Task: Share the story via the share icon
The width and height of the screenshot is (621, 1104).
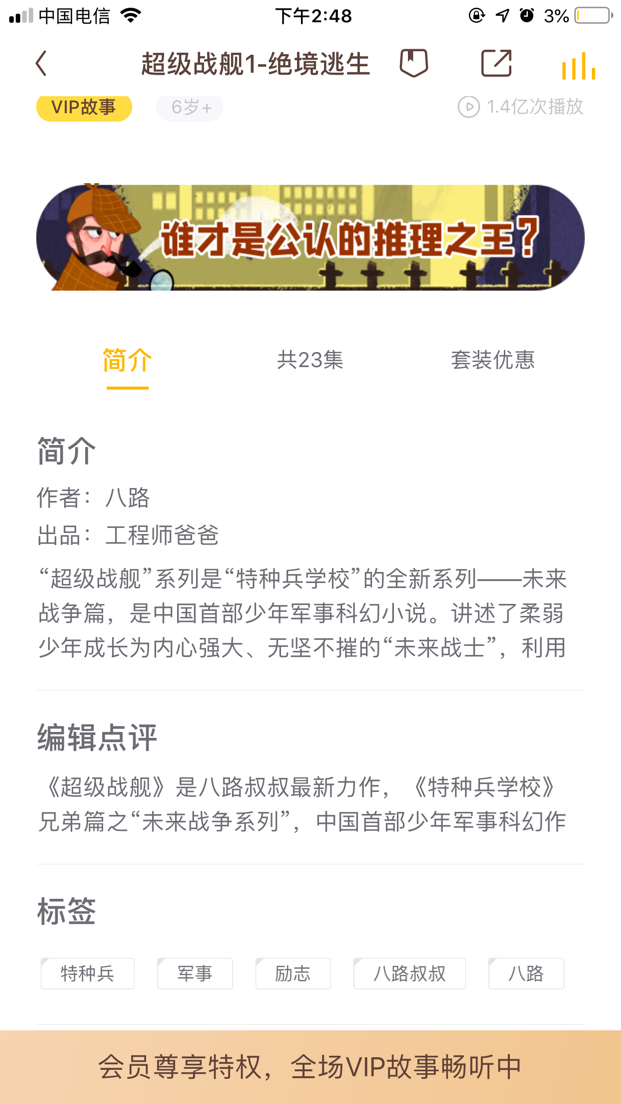Action: 496,64
